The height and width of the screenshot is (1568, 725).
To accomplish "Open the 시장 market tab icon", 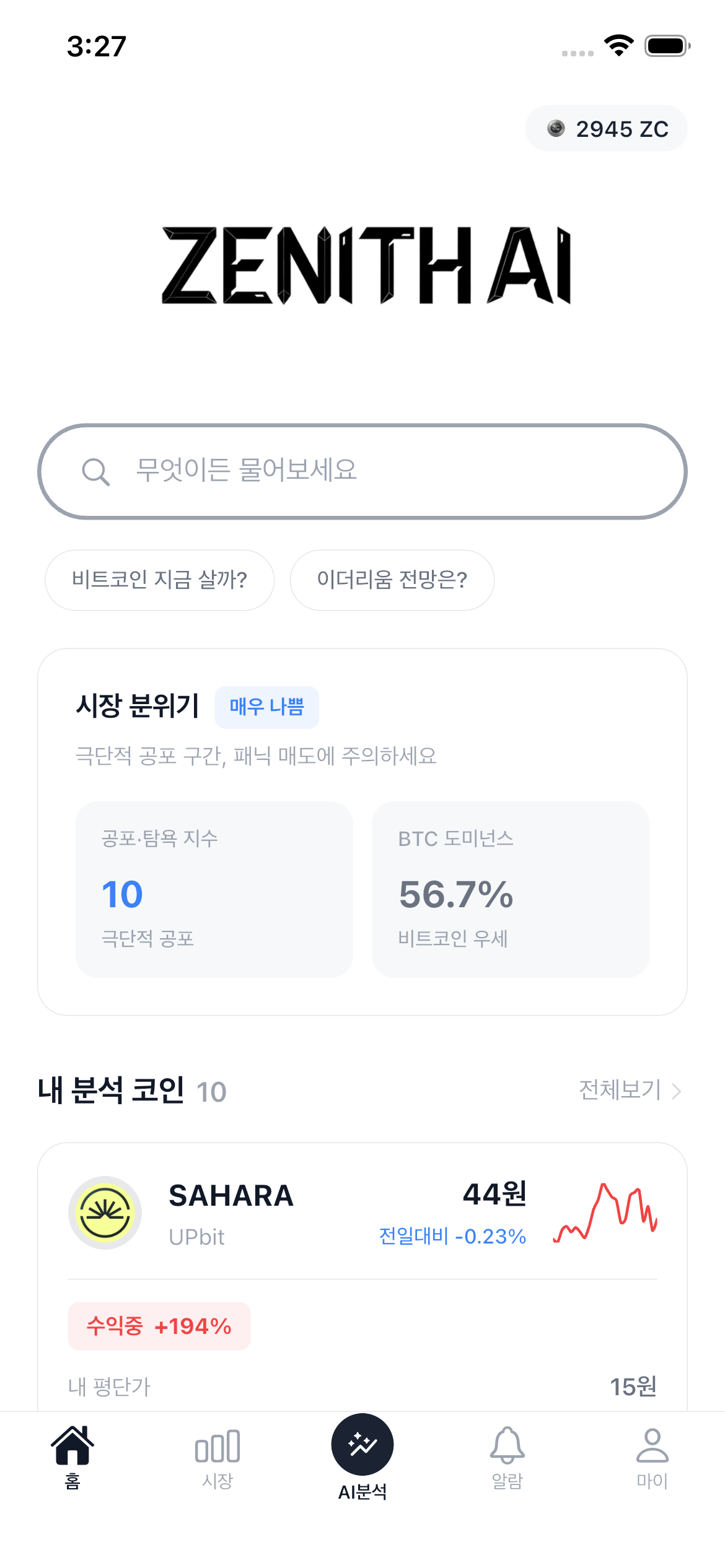I will (217, 1446).
